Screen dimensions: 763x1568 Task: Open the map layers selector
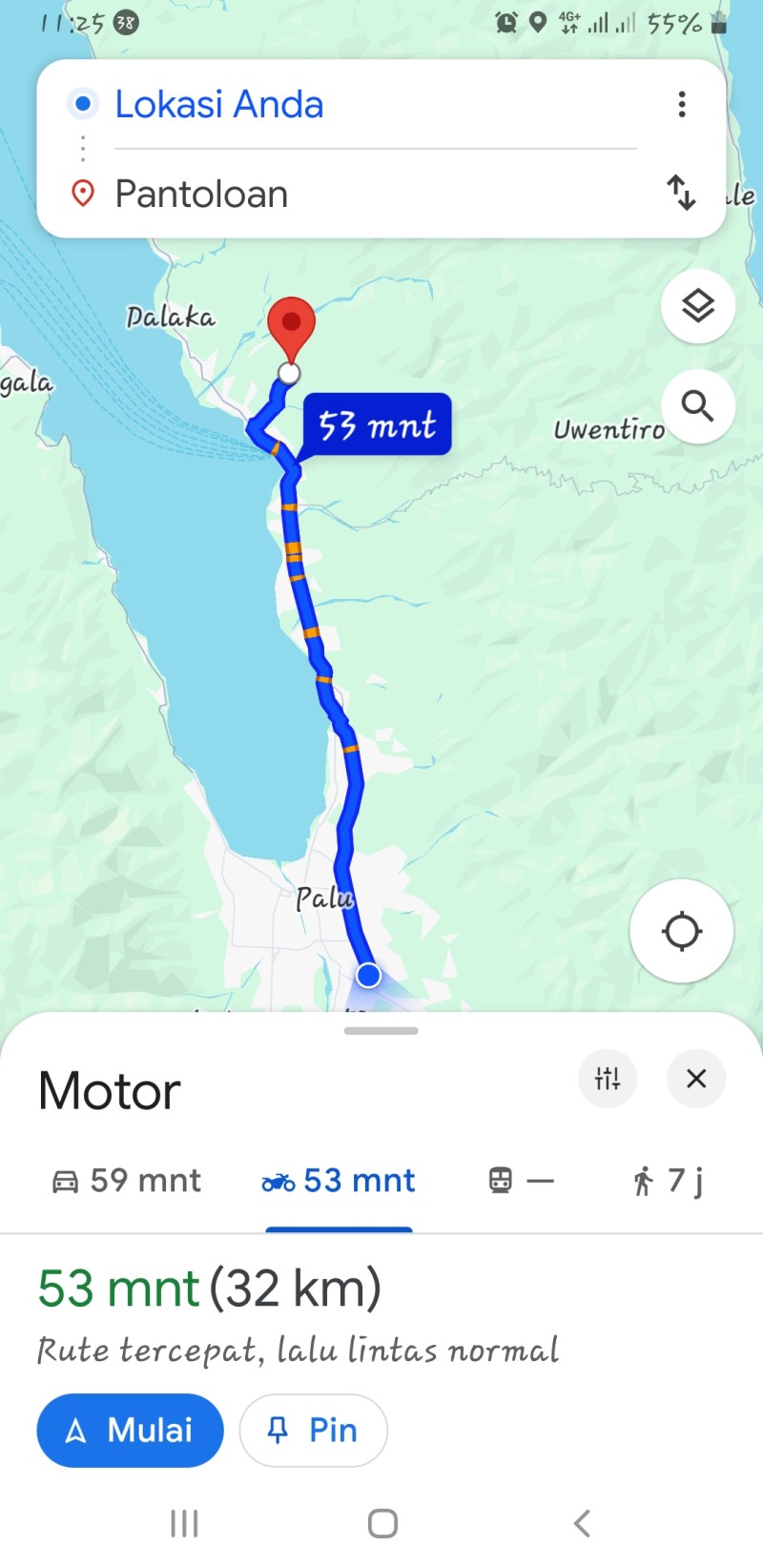(698, 306)
